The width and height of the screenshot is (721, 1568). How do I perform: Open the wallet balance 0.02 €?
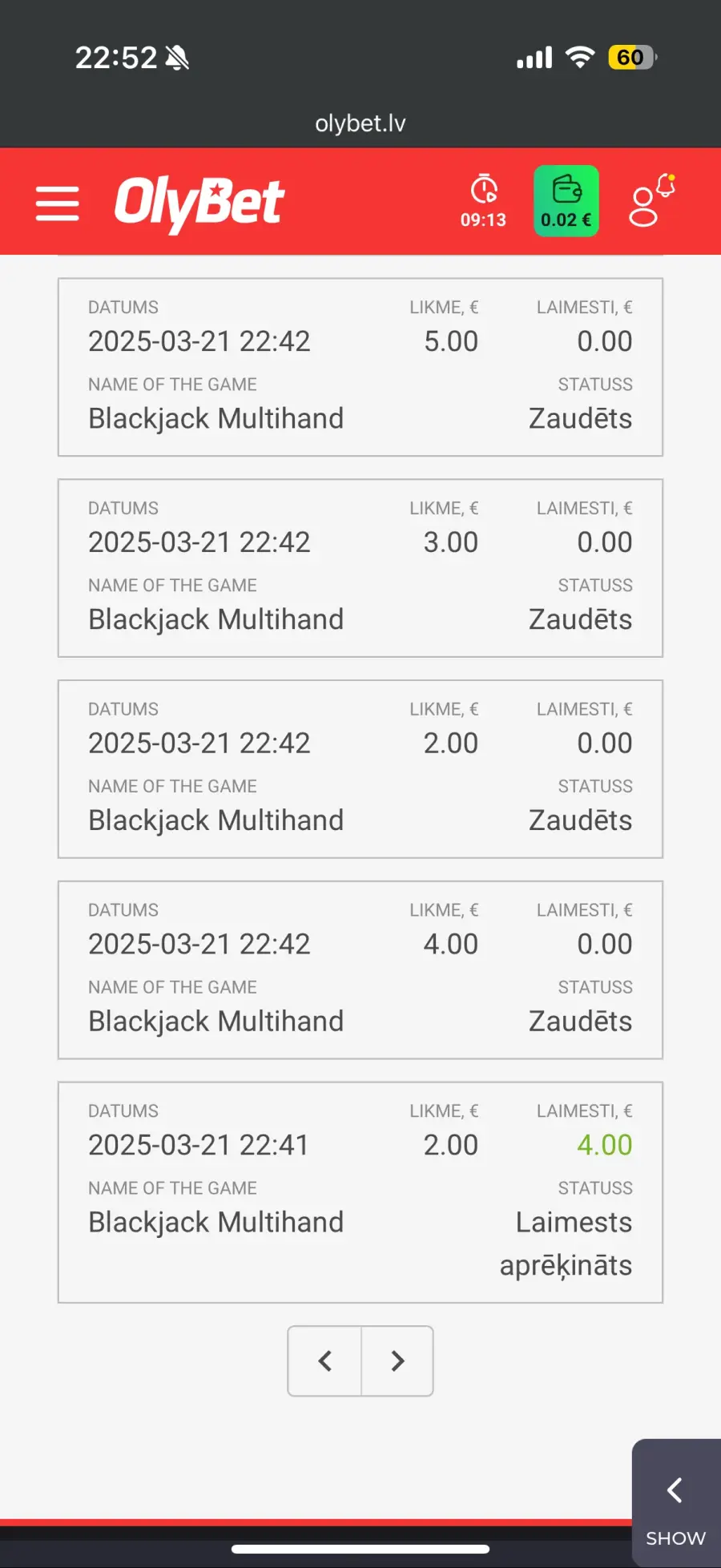coord(566,201)
